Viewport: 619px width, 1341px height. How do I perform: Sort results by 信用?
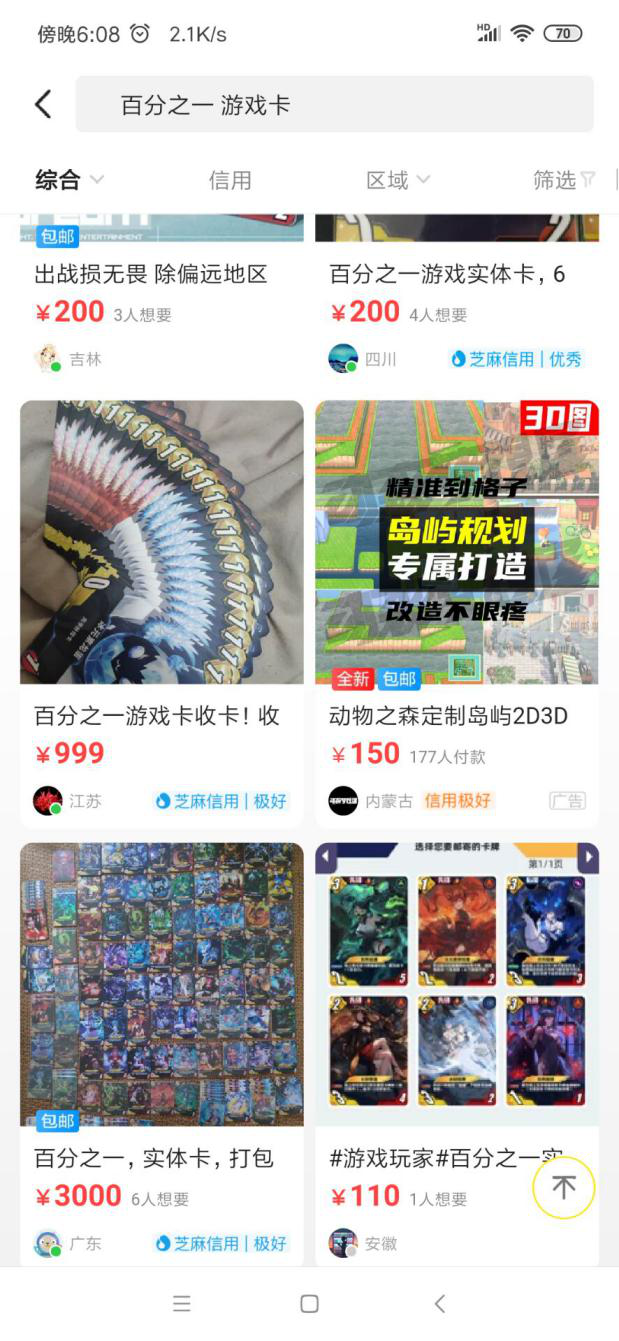pos(230,180)
